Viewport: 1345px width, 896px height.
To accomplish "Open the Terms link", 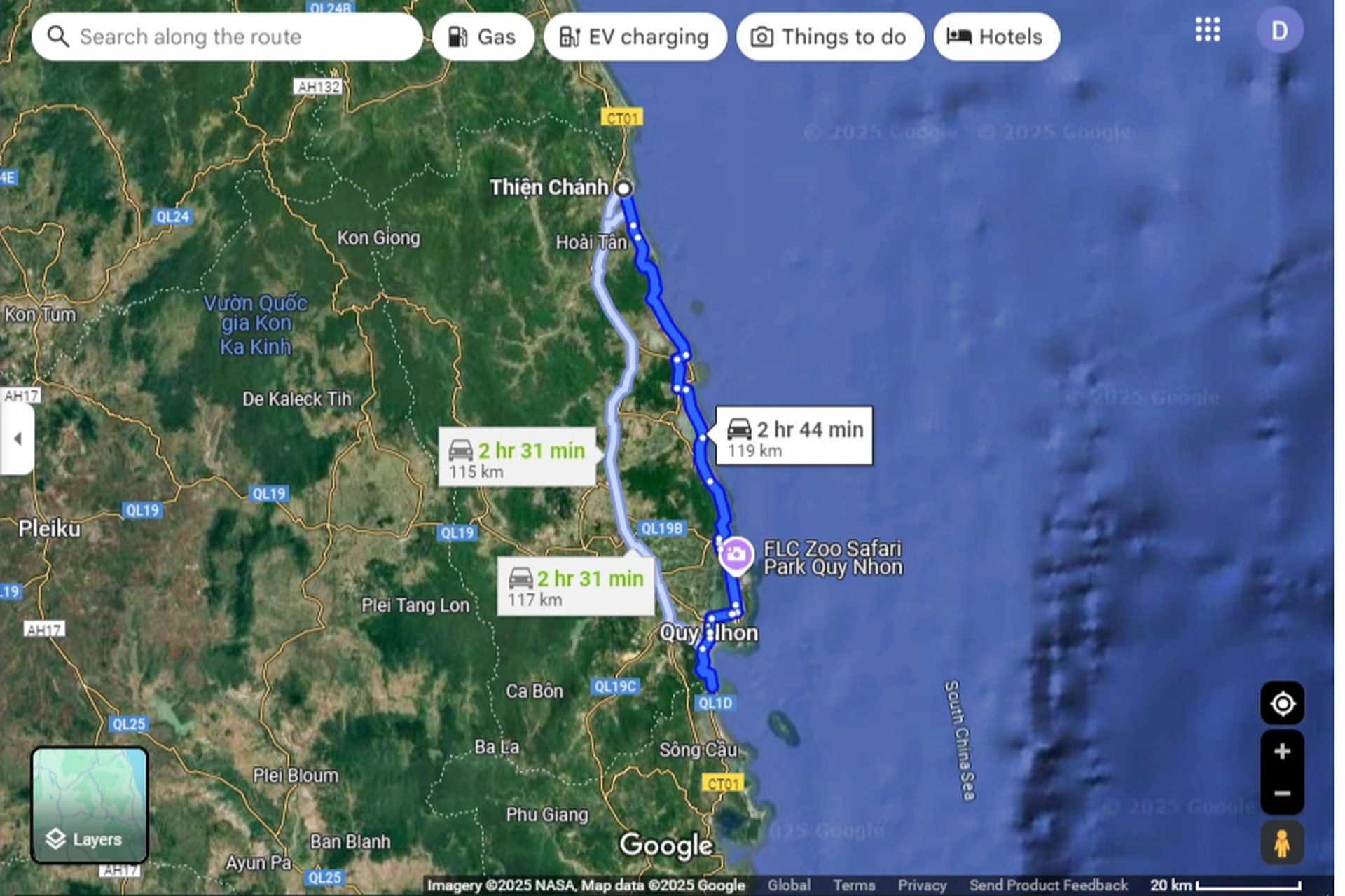I will (x=853, y=885).
